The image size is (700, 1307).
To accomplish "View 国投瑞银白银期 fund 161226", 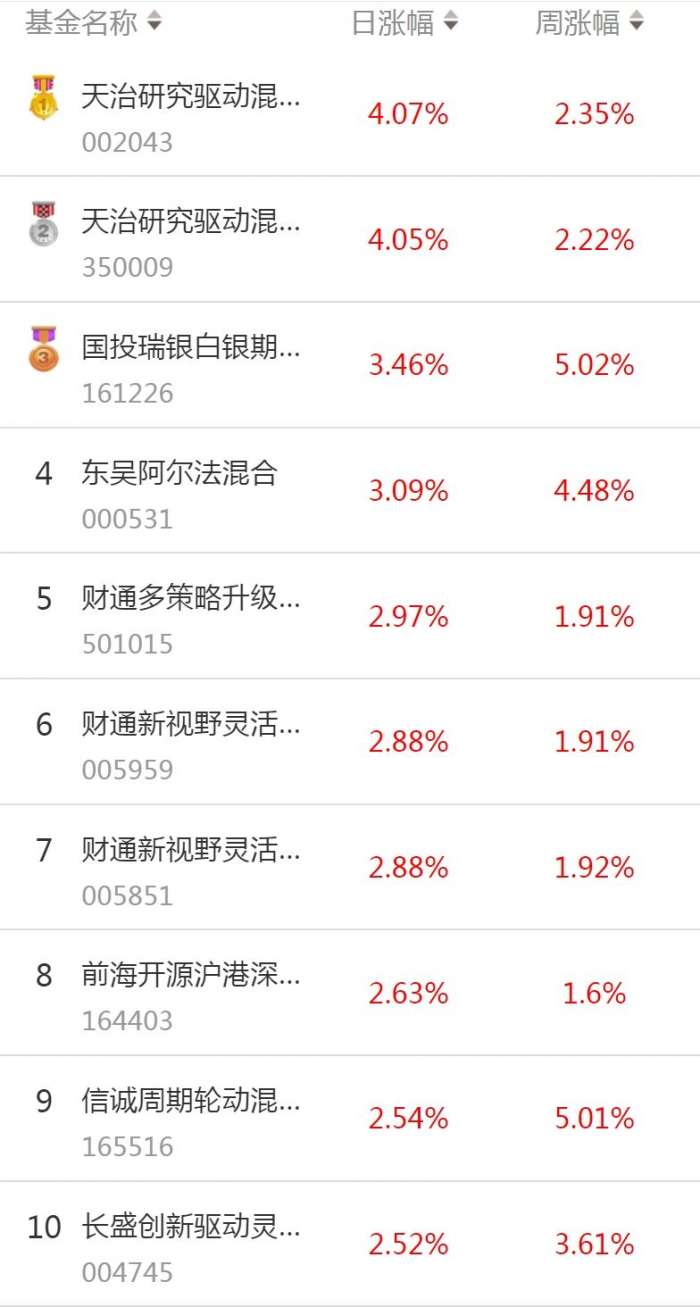I will pyautogui.click(x=190, y=349).
